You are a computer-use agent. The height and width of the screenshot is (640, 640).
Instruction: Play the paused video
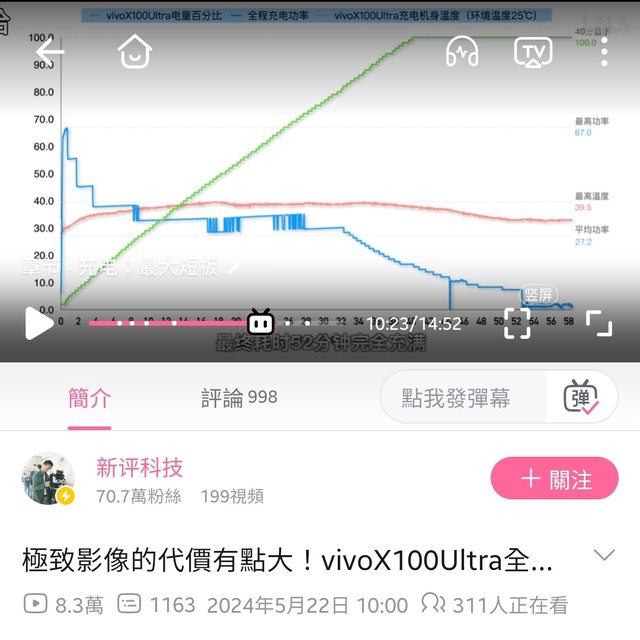38,323
